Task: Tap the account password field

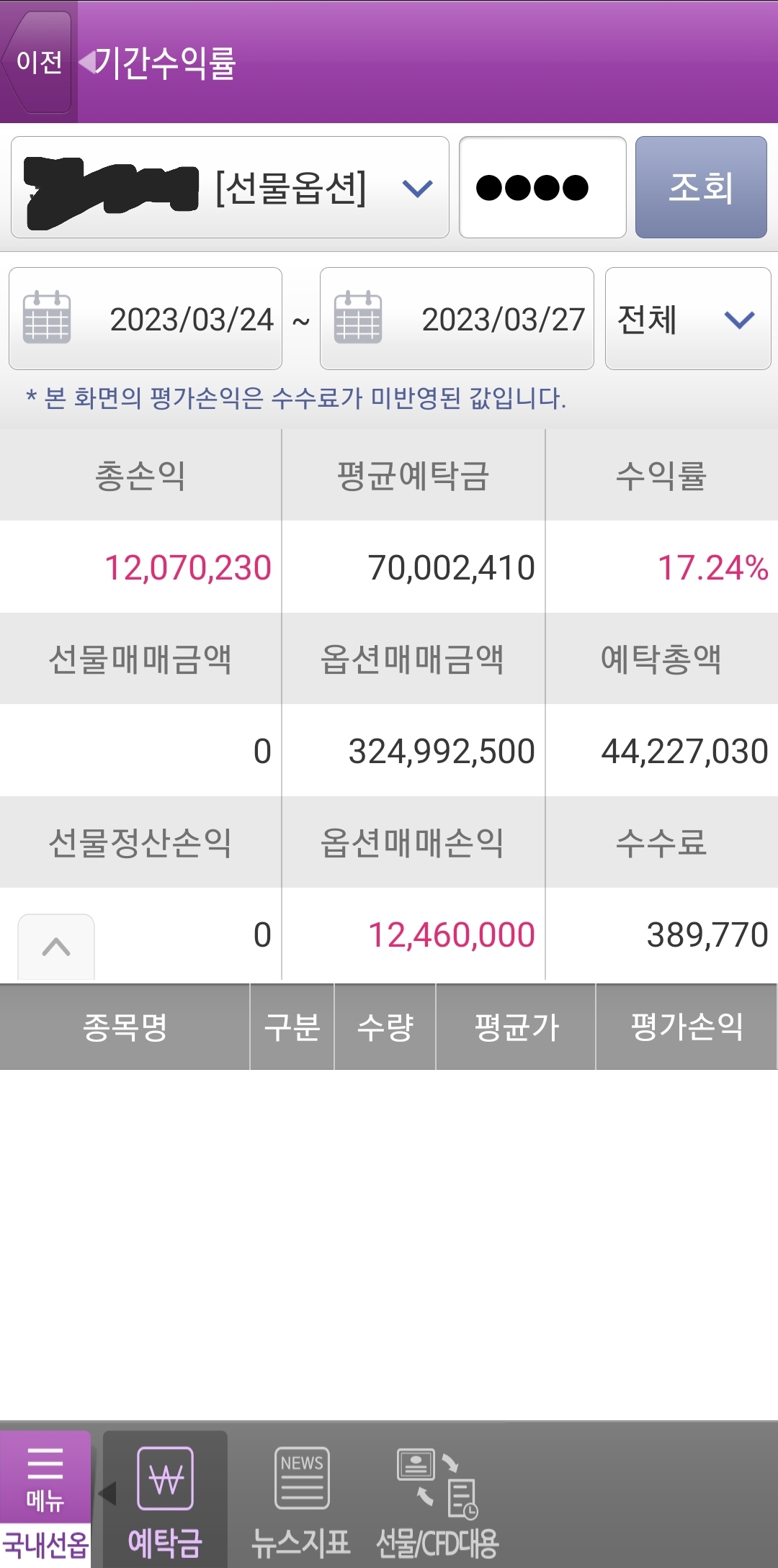Action: point(542,187)
